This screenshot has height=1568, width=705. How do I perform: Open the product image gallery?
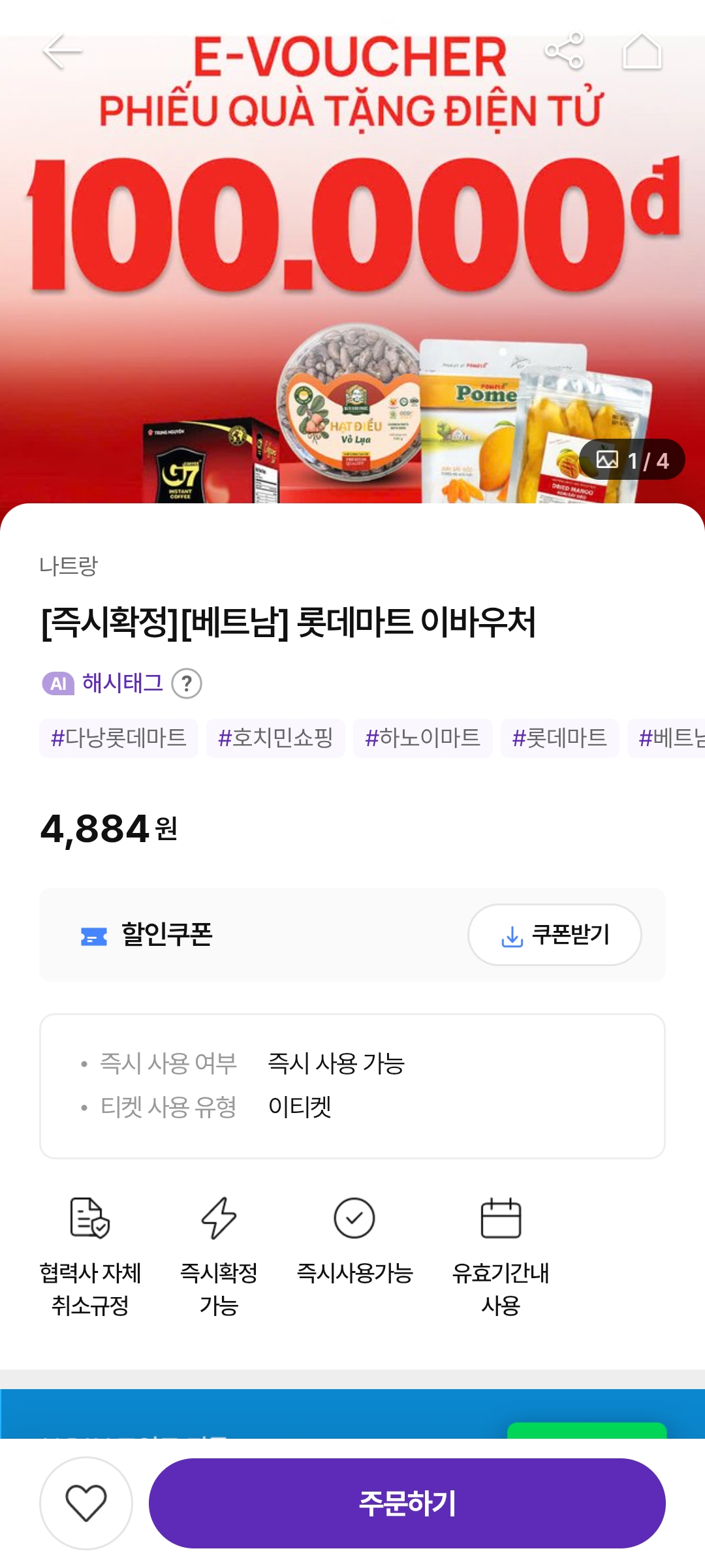coord(631,460)
